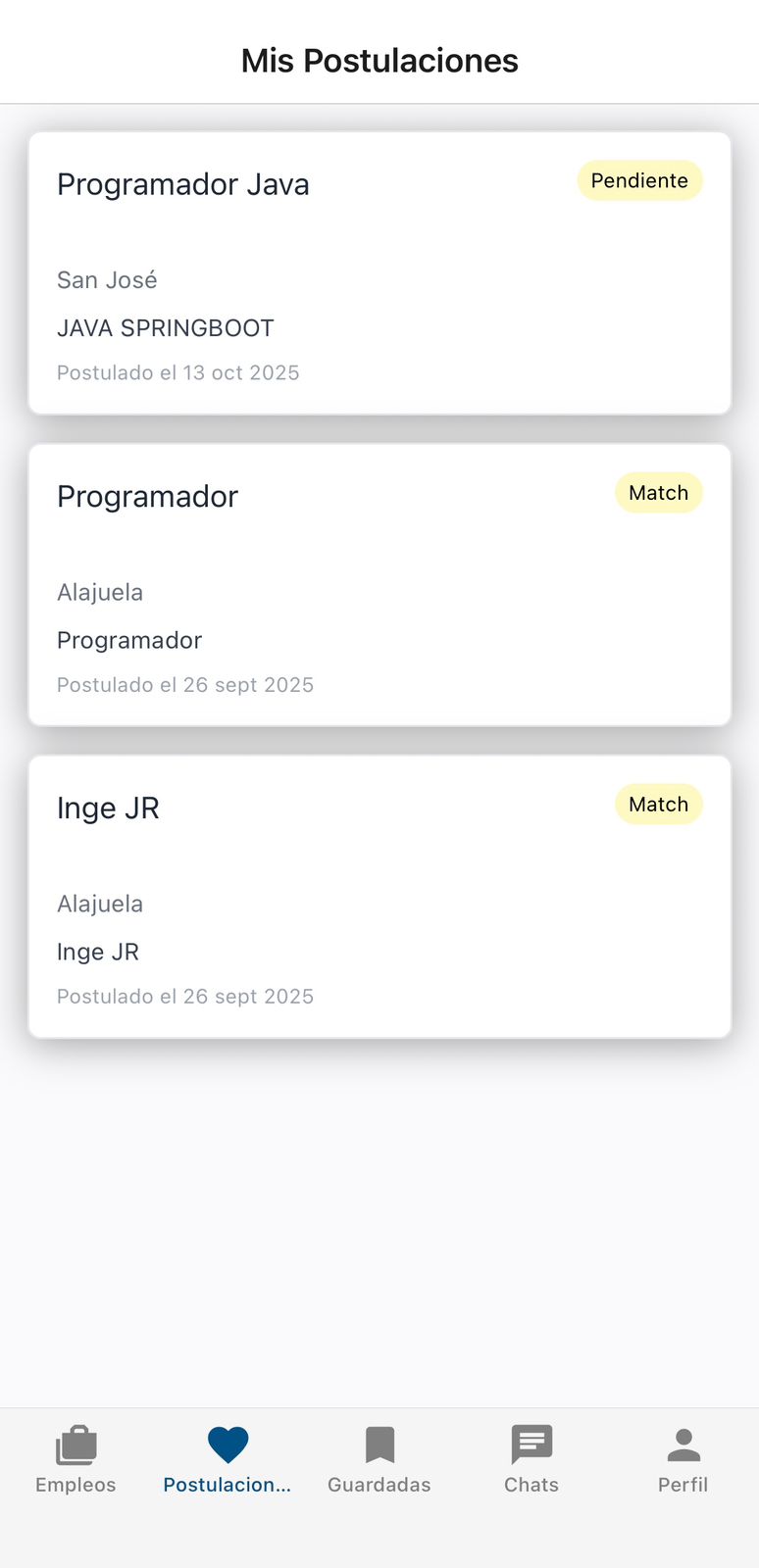Open the Programador Java application card

coord(379,272)
